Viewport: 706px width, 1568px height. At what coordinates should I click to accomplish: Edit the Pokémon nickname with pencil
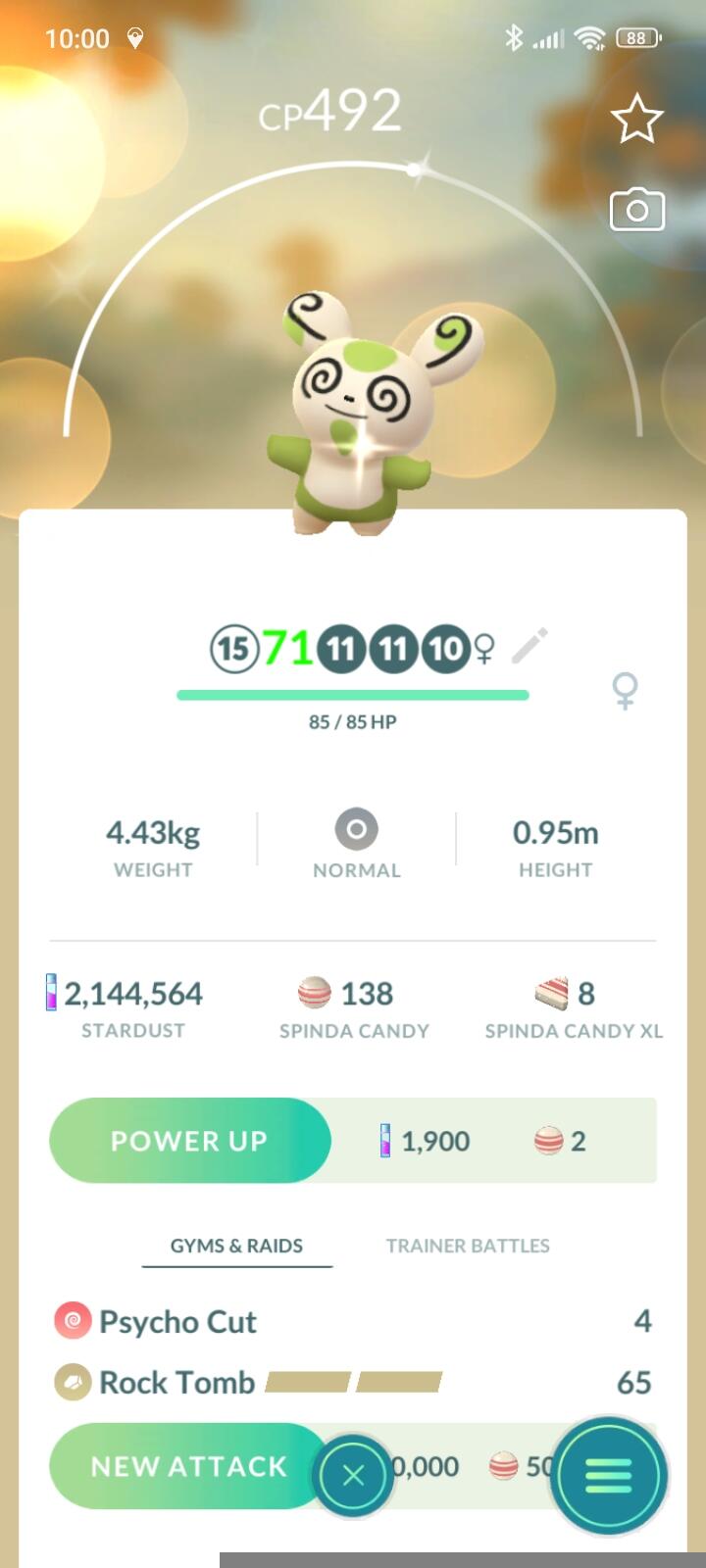pyautogui.click(x=529, y=647)
